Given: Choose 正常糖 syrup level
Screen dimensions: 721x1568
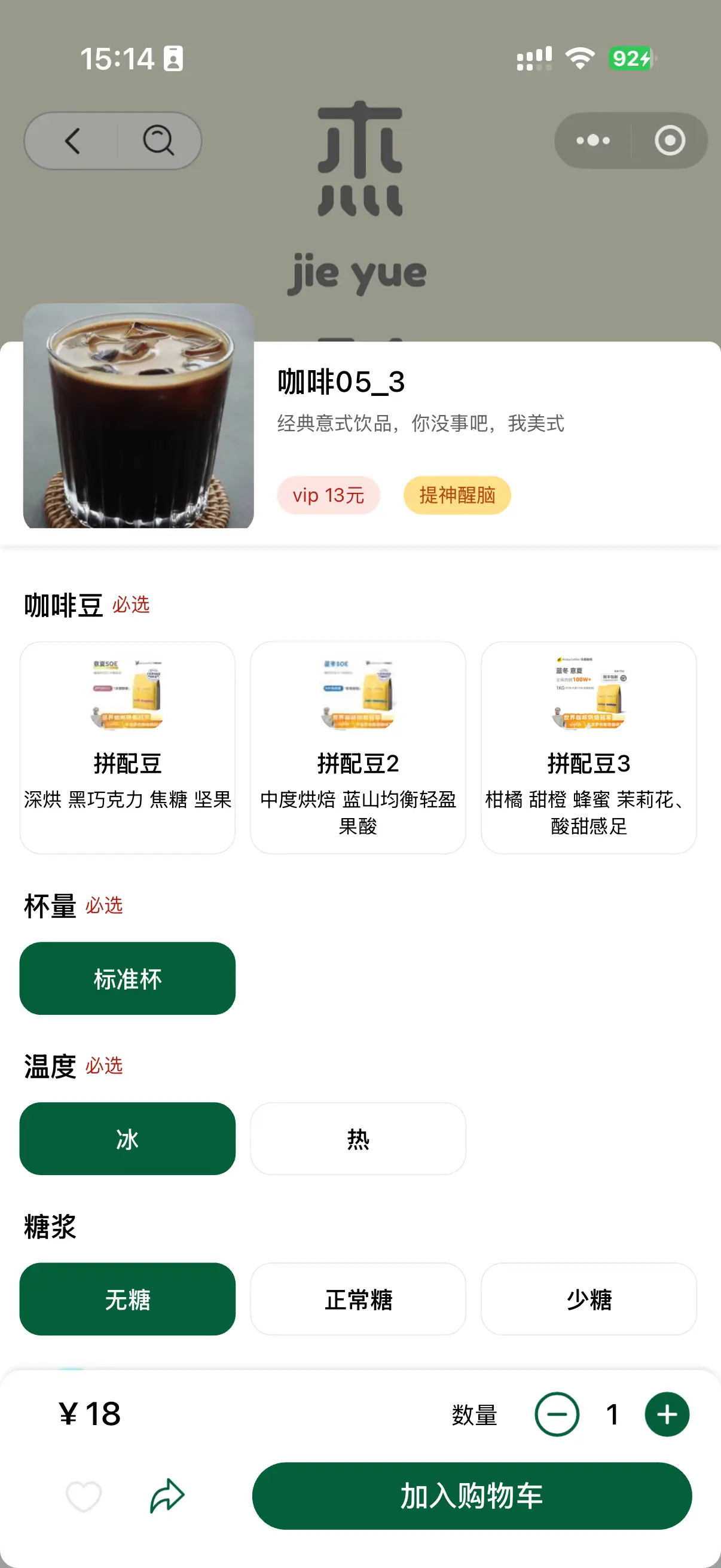Looking at the screenshot, I should pyautogui.click(x=358, y=1298).
